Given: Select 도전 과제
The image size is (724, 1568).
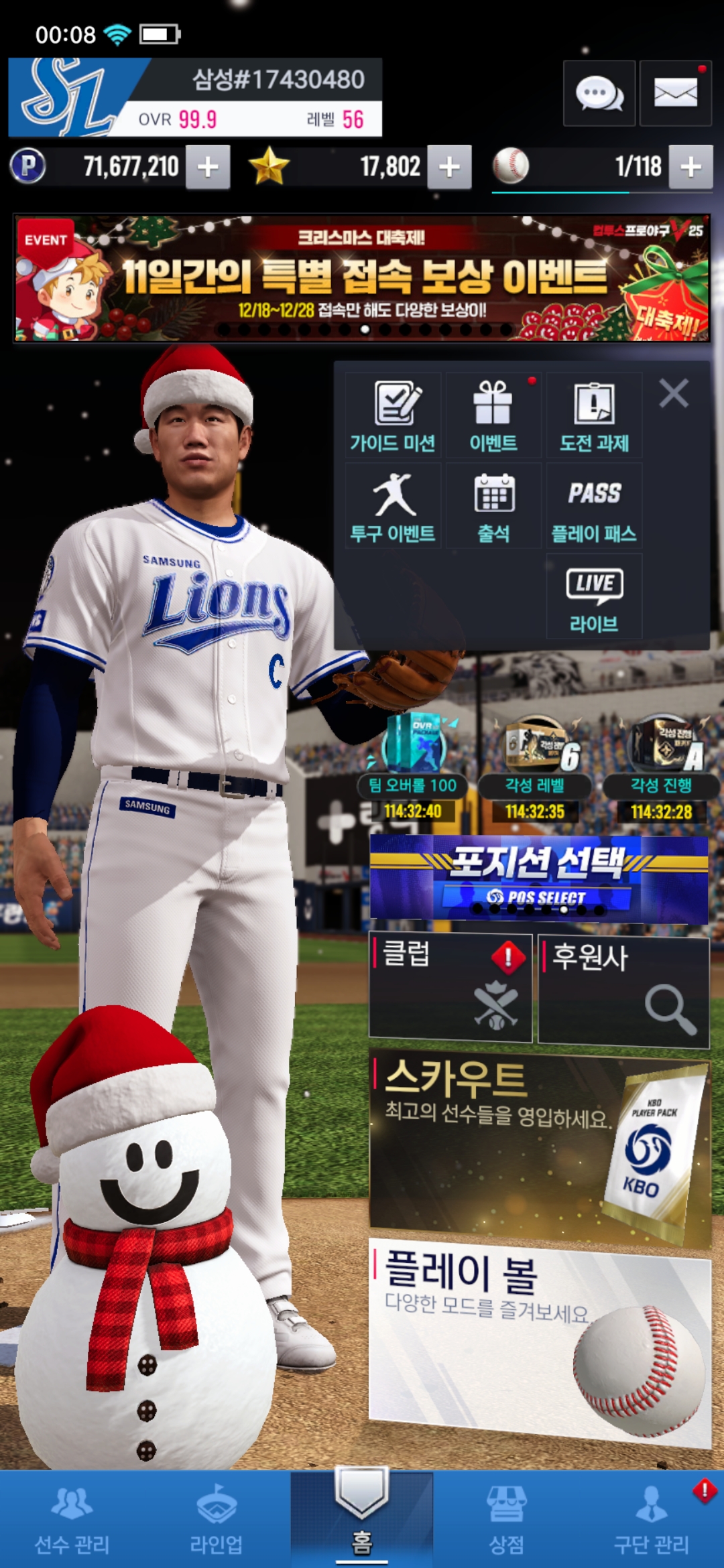Looking at the screenshot, I should click(x=594, y=416).
